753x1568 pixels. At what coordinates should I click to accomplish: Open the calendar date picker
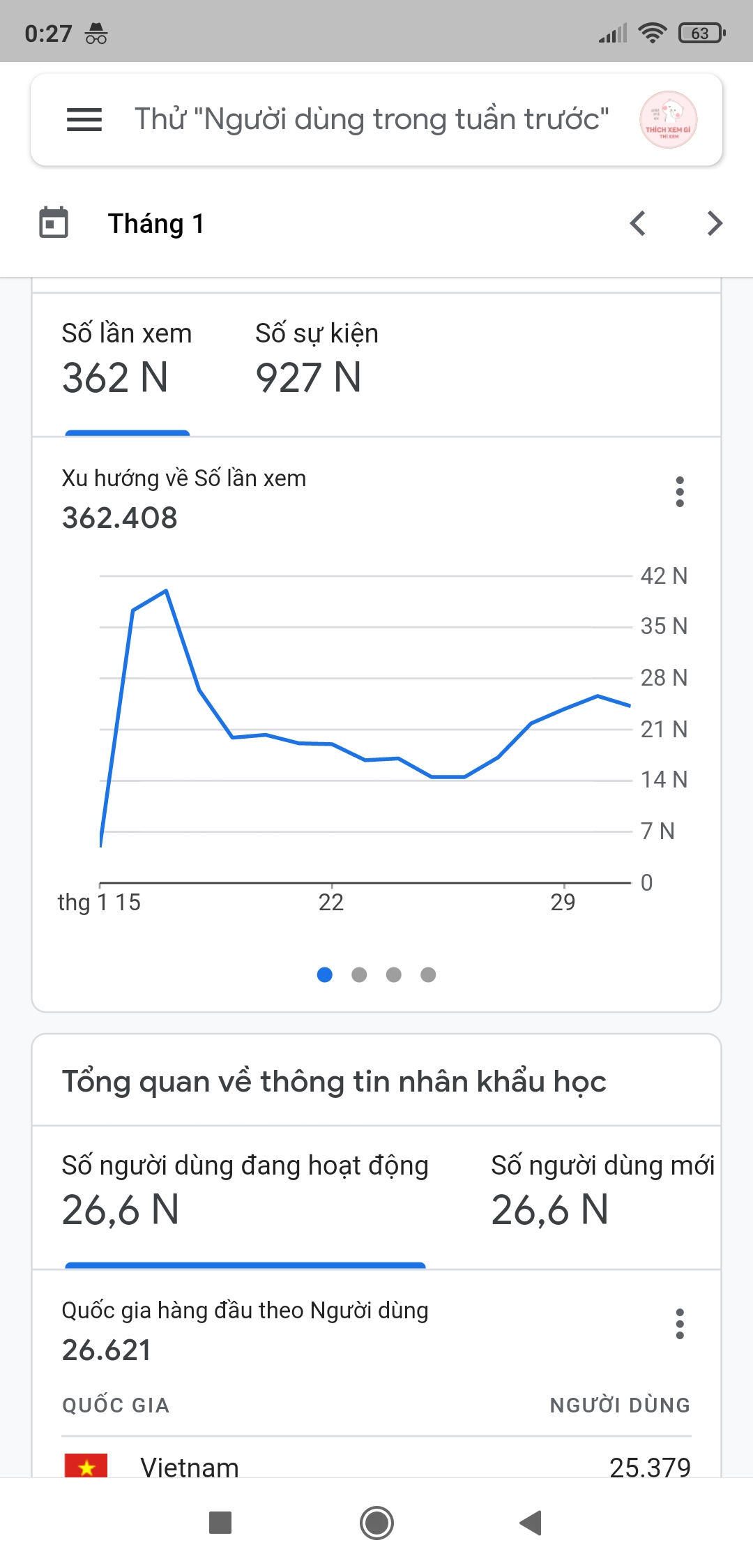click(x=54, y=223)
